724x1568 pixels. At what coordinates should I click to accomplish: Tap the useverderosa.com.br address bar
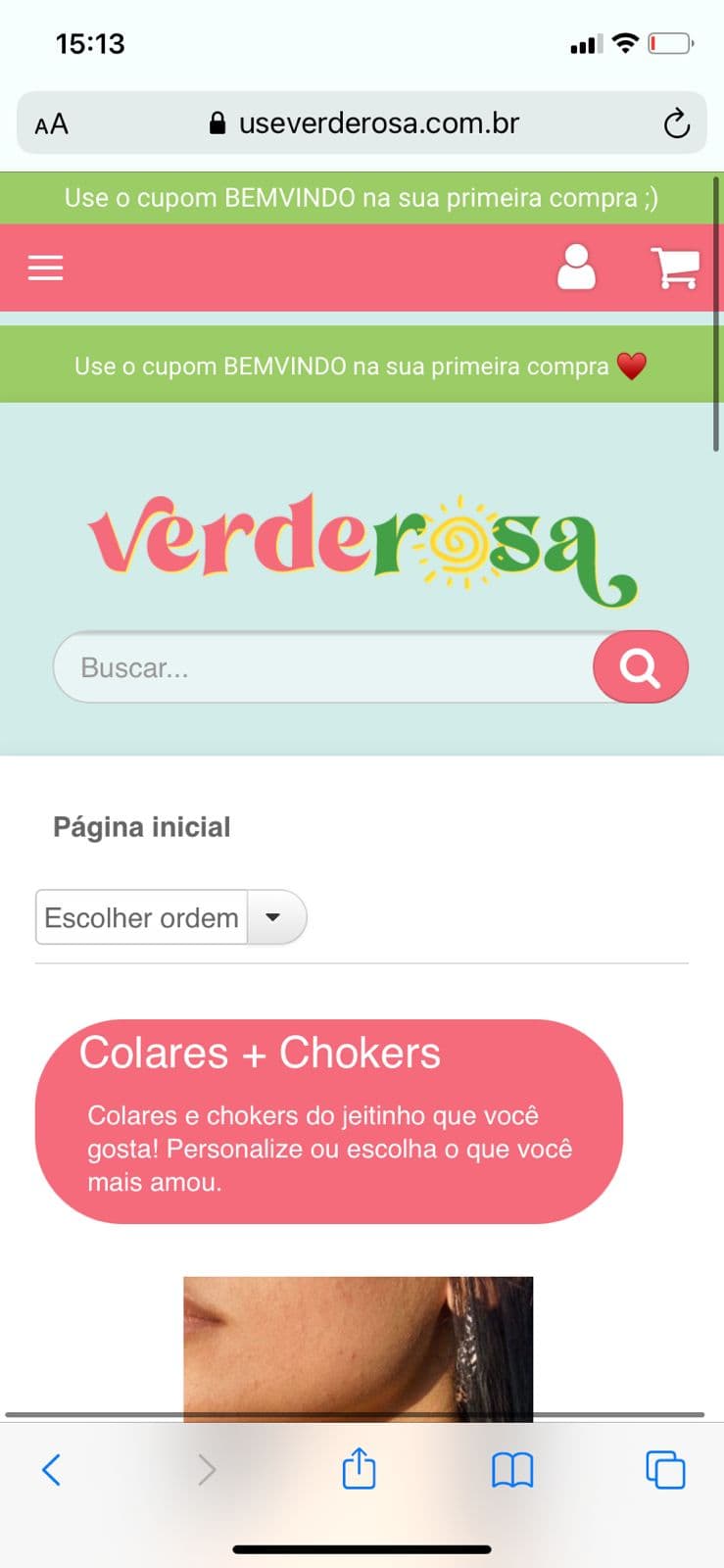coord(363,123)
